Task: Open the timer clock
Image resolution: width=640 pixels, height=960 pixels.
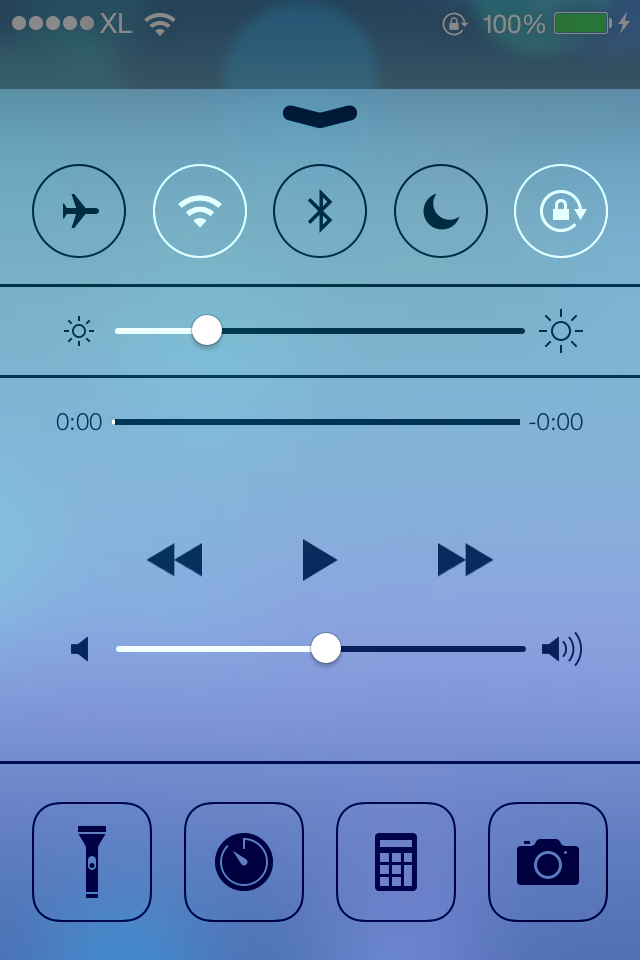Action: (x=244, y=862)
